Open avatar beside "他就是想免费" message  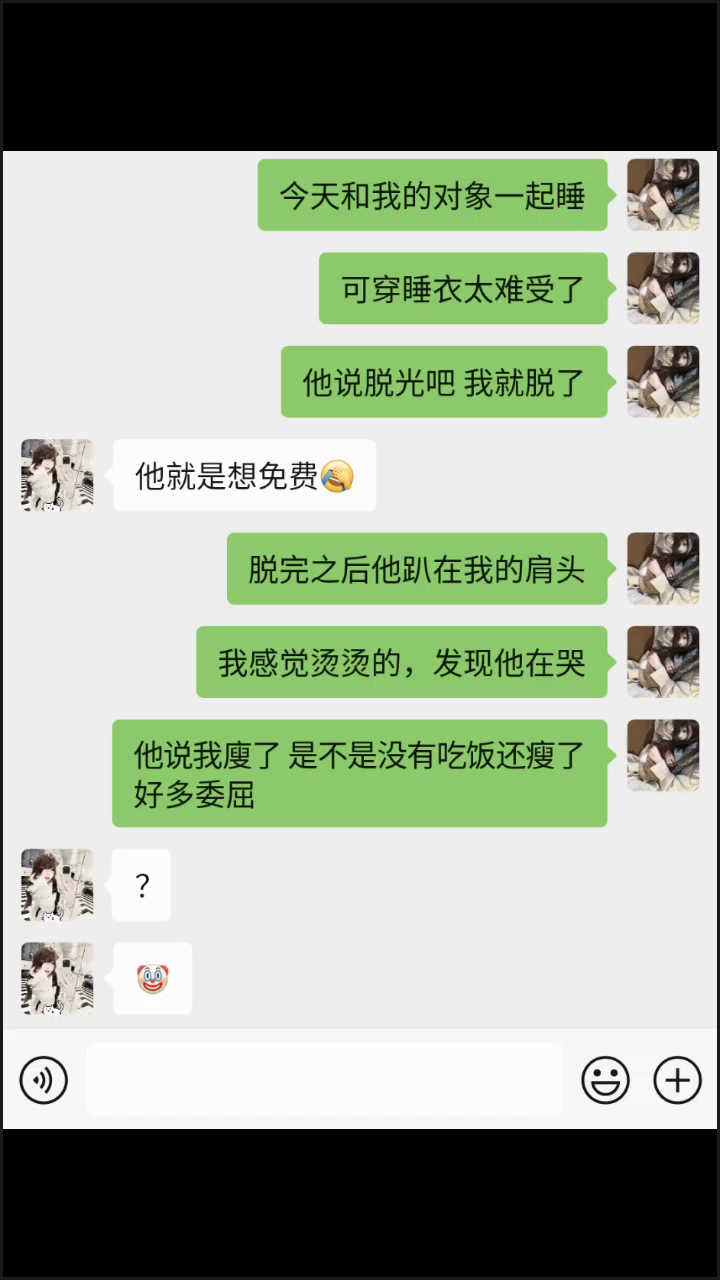click(x=57, y=475)
